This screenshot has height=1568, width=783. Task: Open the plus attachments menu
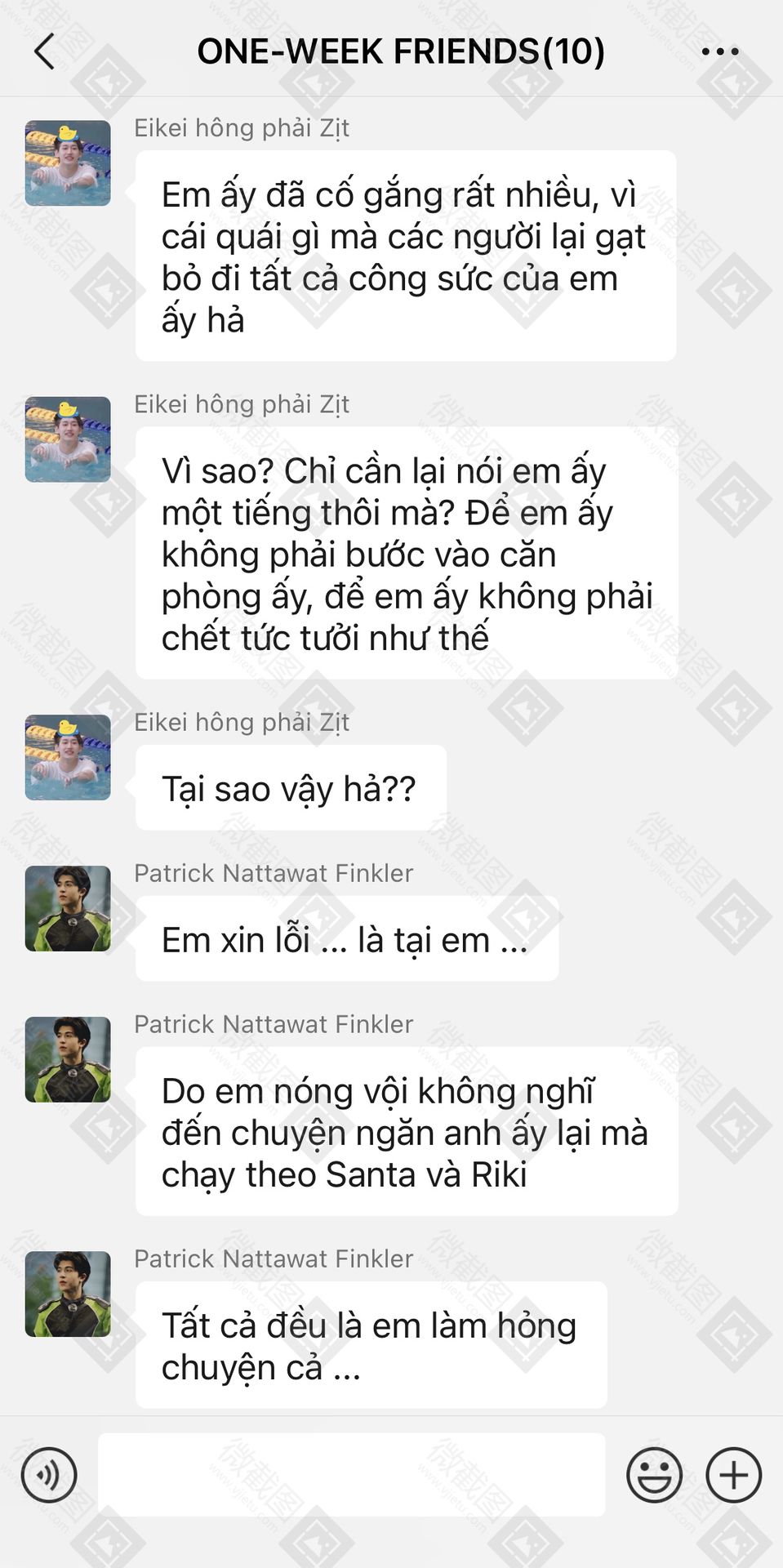733,1475
